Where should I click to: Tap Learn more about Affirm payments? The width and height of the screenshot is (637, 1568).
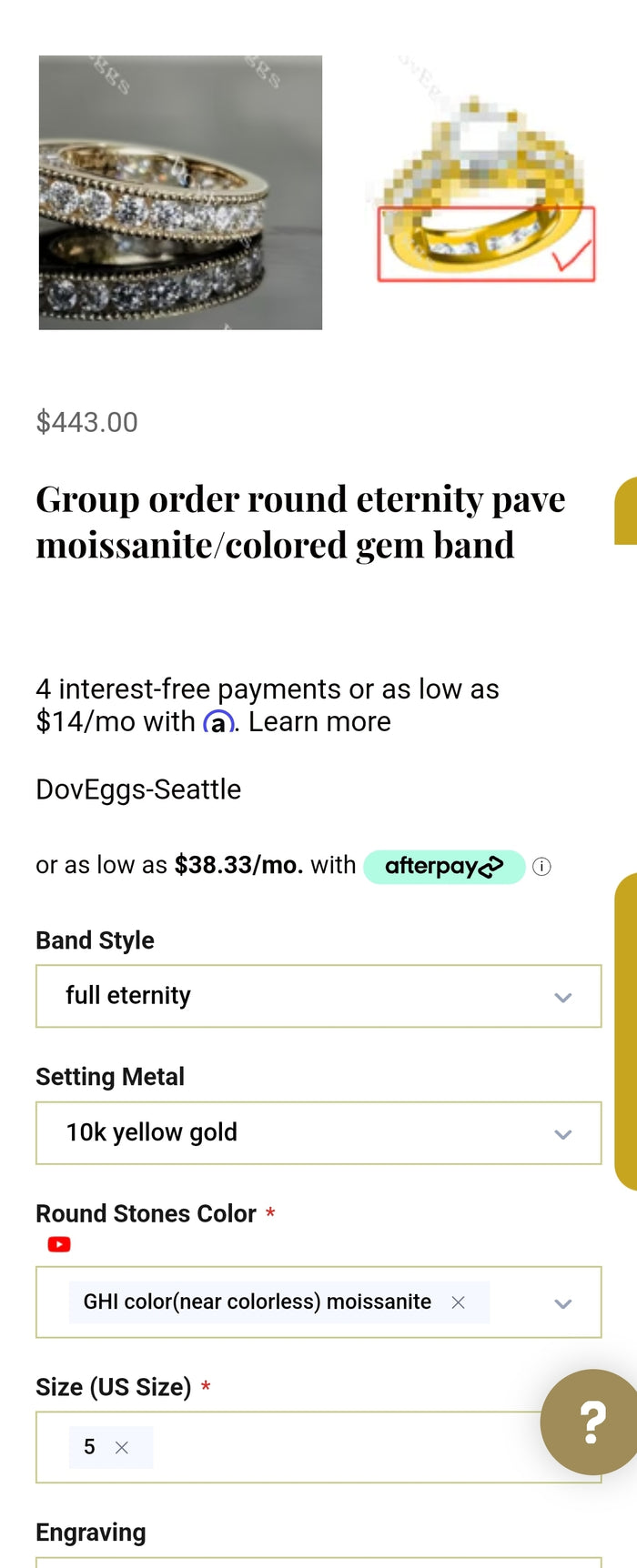point(319,721)
